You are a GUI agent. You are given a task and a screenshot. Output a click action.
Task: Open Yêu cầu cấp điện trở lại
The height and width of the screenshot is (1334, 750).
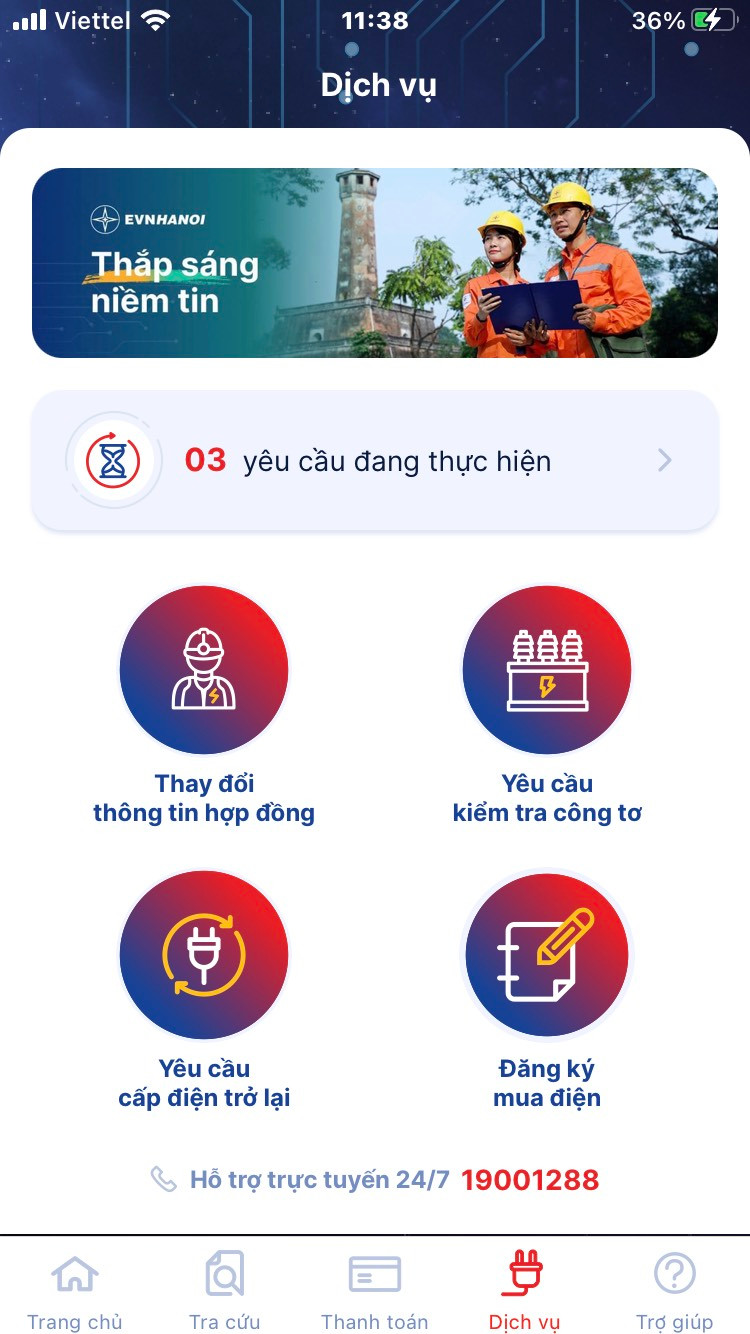pyautogui.click(x=204, y=955)
